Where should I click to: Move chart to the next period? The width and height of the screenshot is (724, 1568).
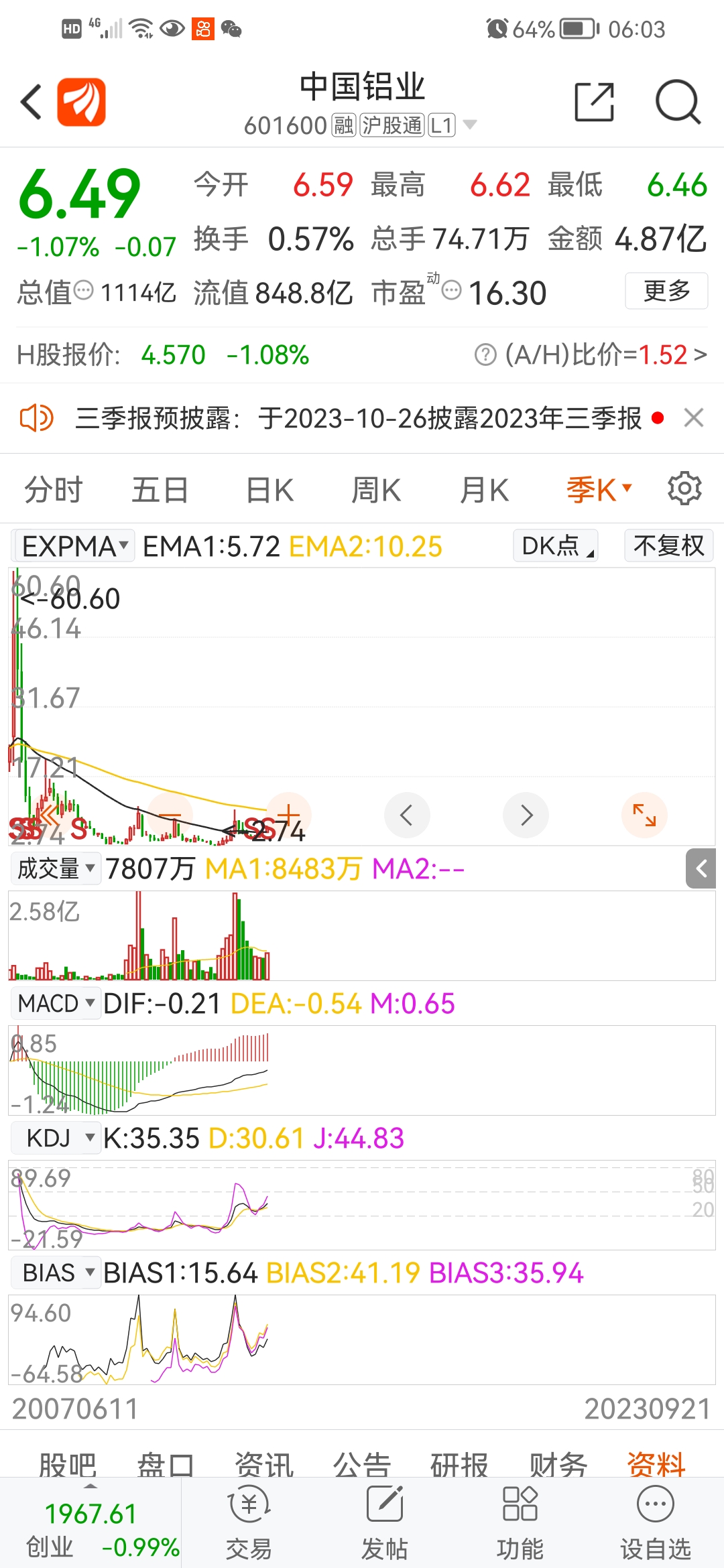click(x=526, y=815)
